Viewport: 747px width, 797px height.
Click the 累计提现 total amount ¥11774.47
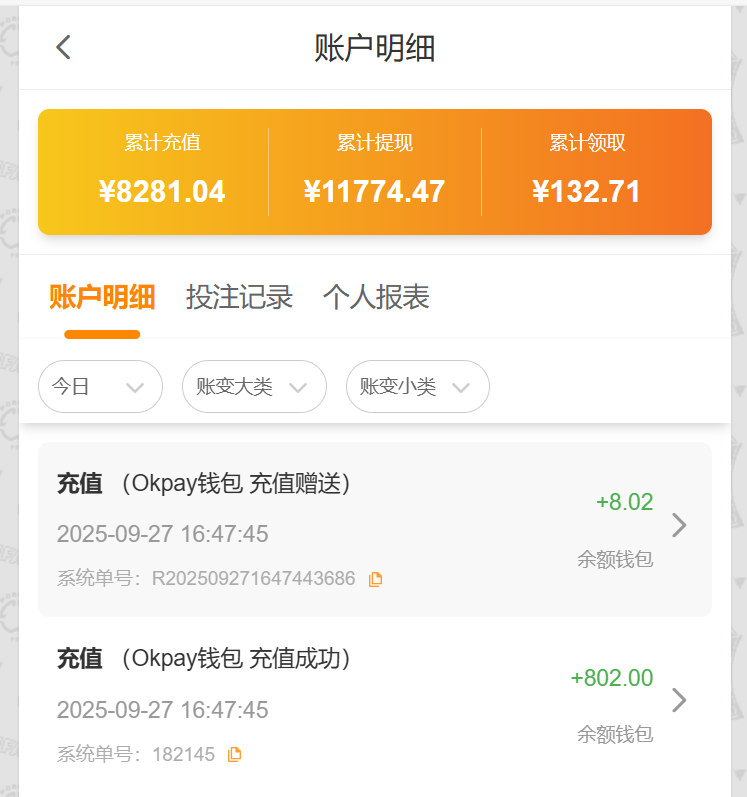click(x=375, y=192)
